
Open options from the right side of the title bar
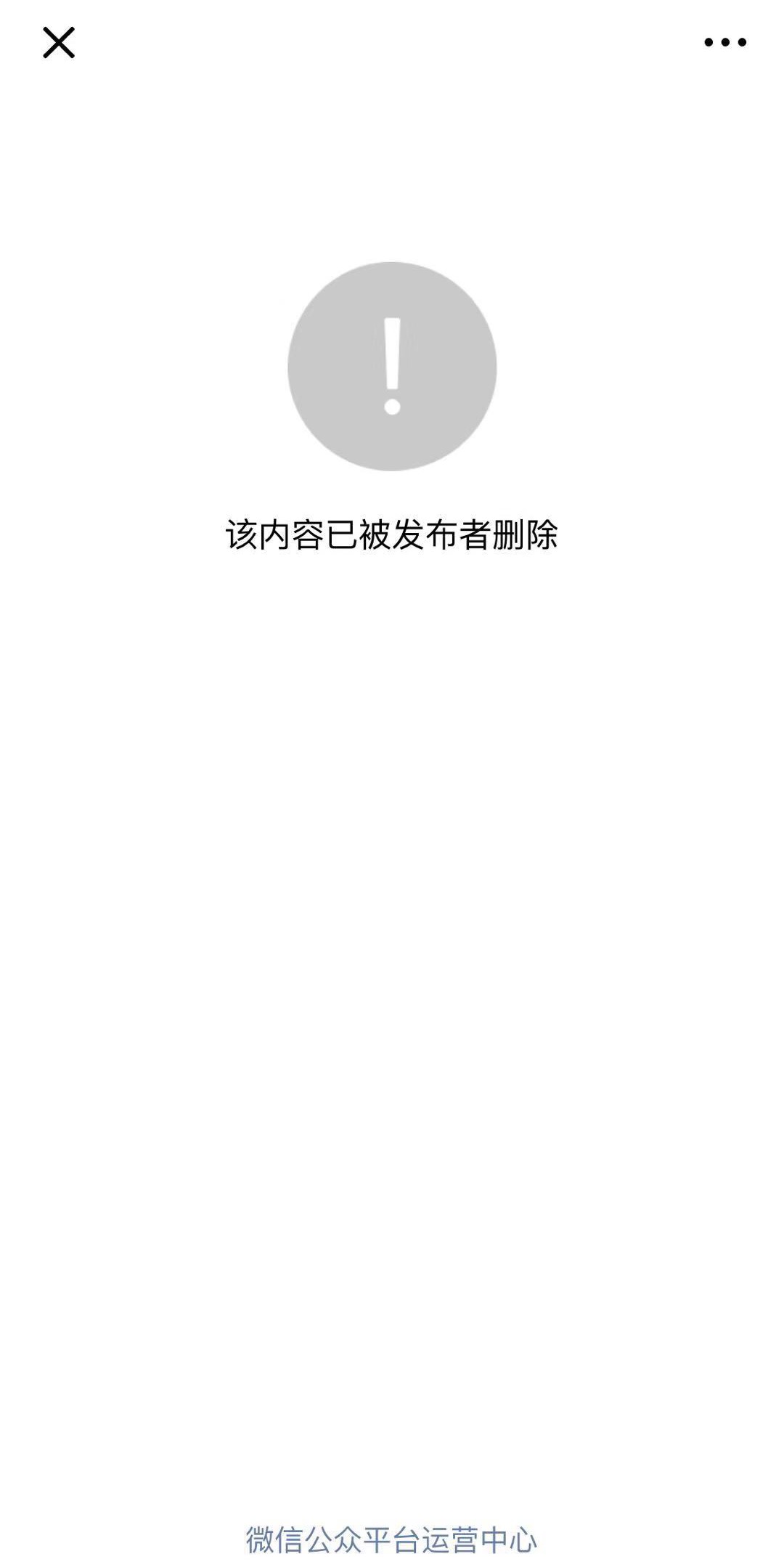point(722,42)
